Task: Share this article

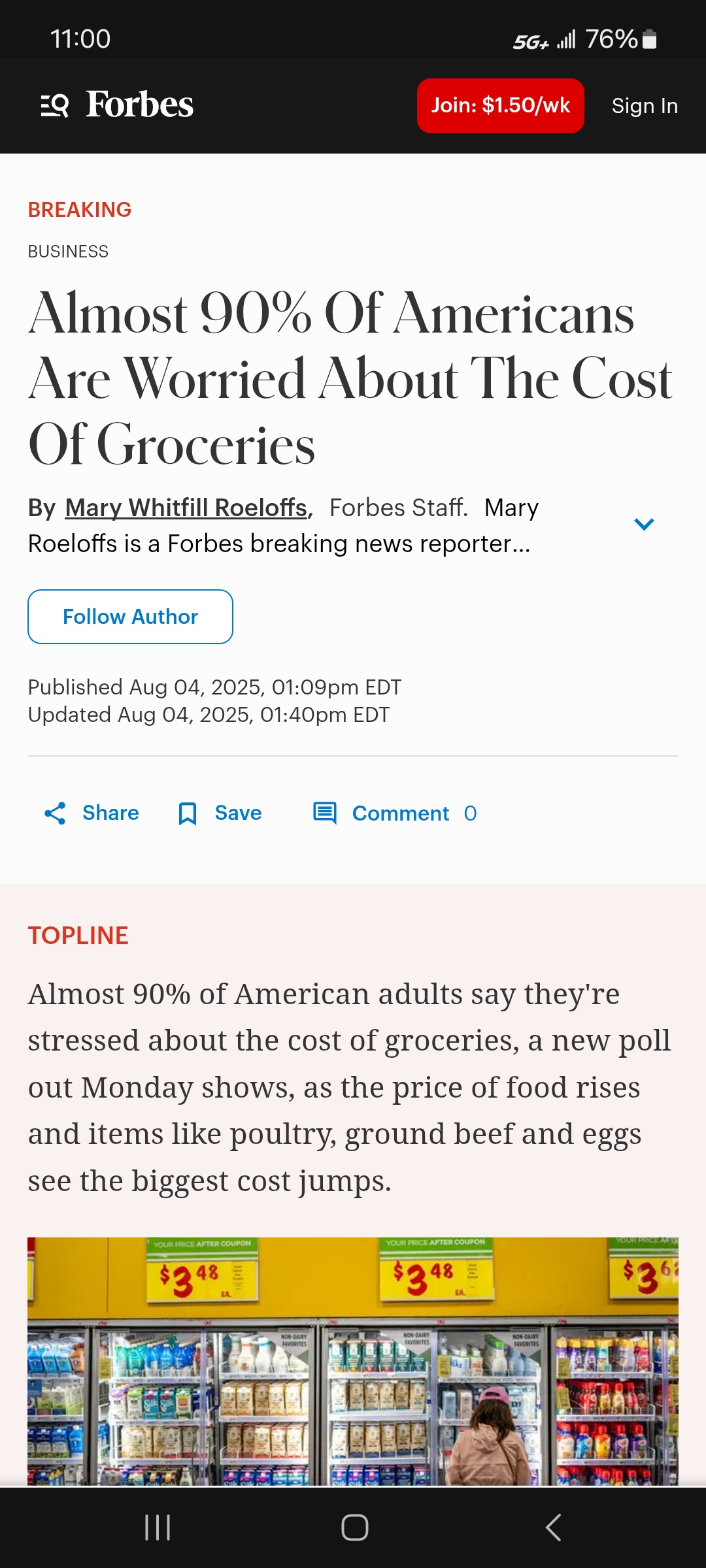Action: tap(92, 813)
